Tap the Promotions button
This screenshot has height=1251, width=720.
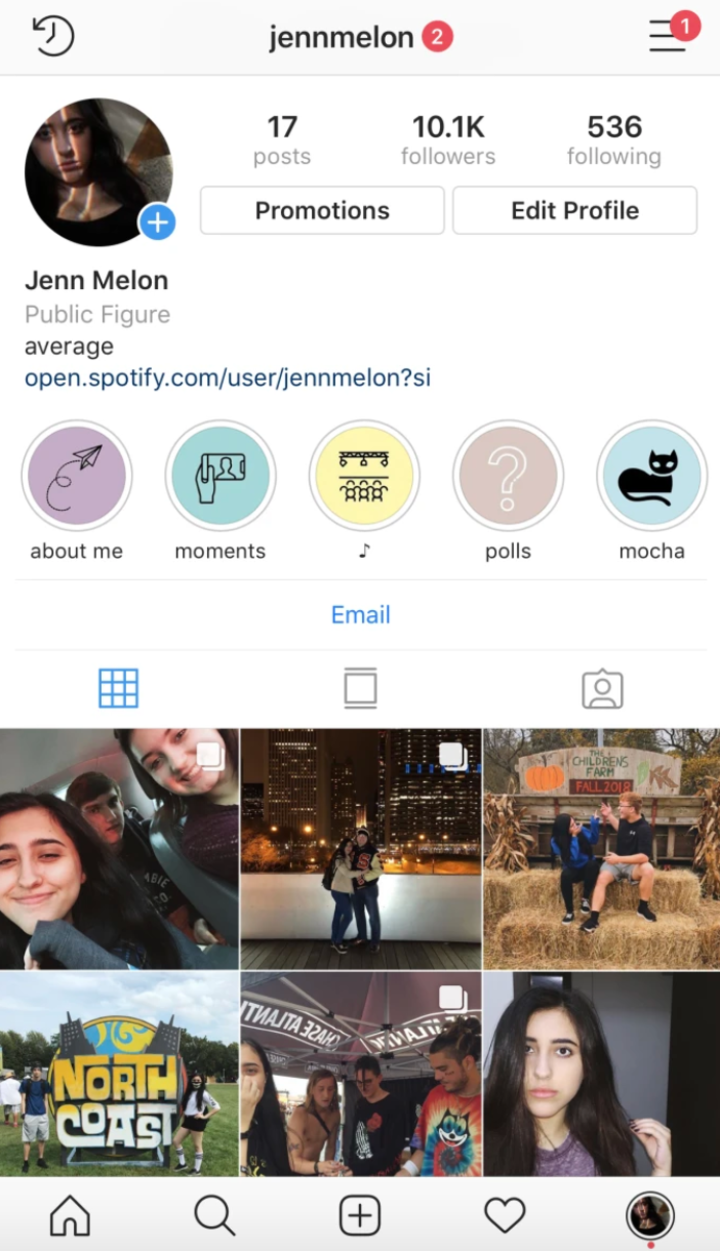tap(322, 210)
